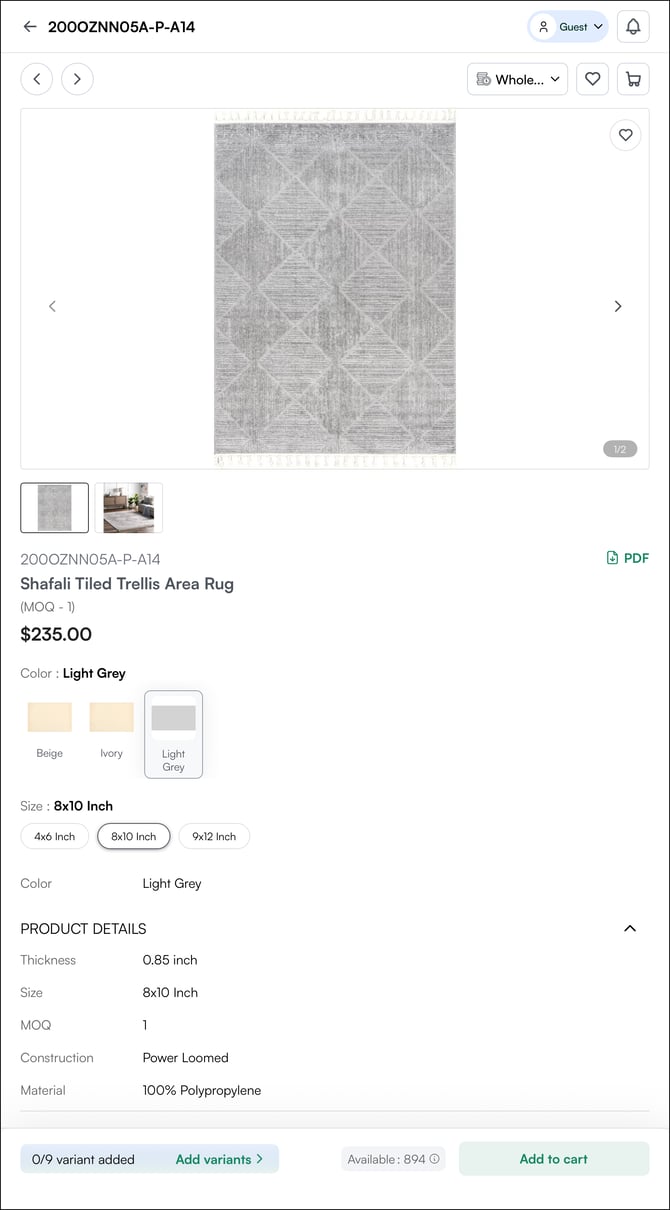The image size is (670, 1210).
Task: Choose the 9x12 Inch size
Action: tap(214, 836)
